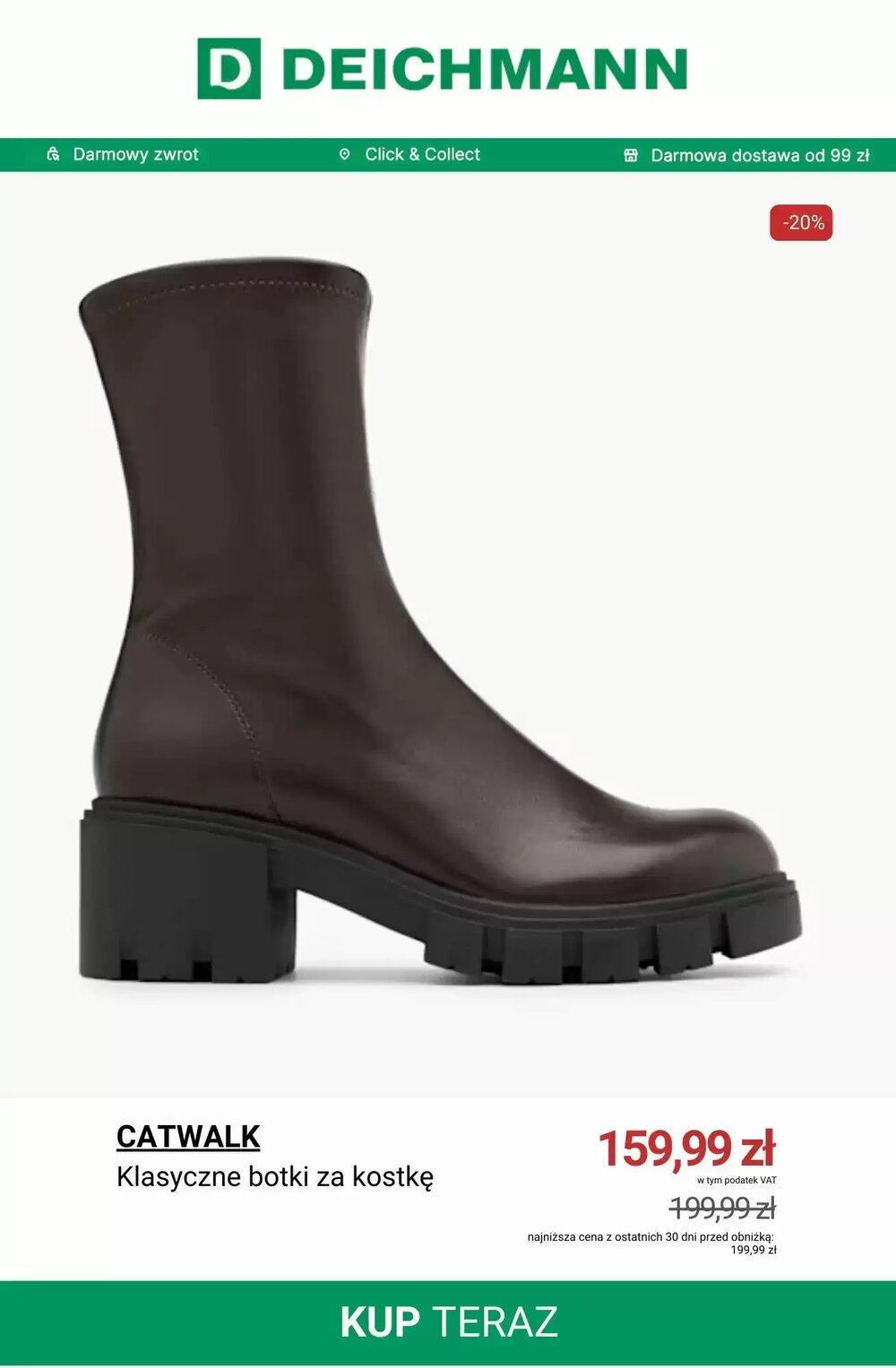Select the Click & Collect option
Viewport: 896px width, 1368px height.
click(x=421, y=154)
